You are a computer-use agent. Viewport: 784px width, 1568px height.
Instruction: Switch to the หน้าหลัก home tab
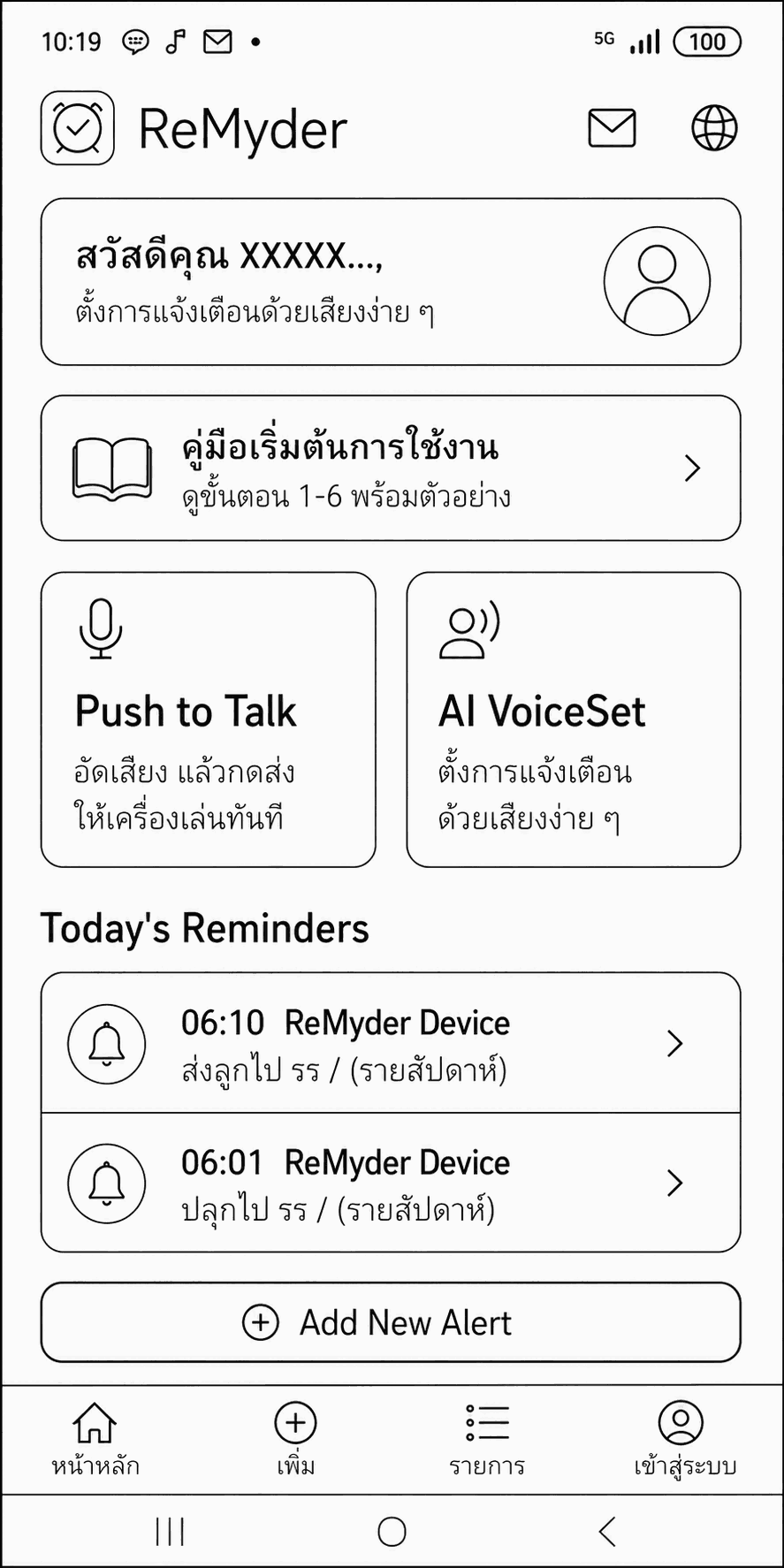[95, 1439]
